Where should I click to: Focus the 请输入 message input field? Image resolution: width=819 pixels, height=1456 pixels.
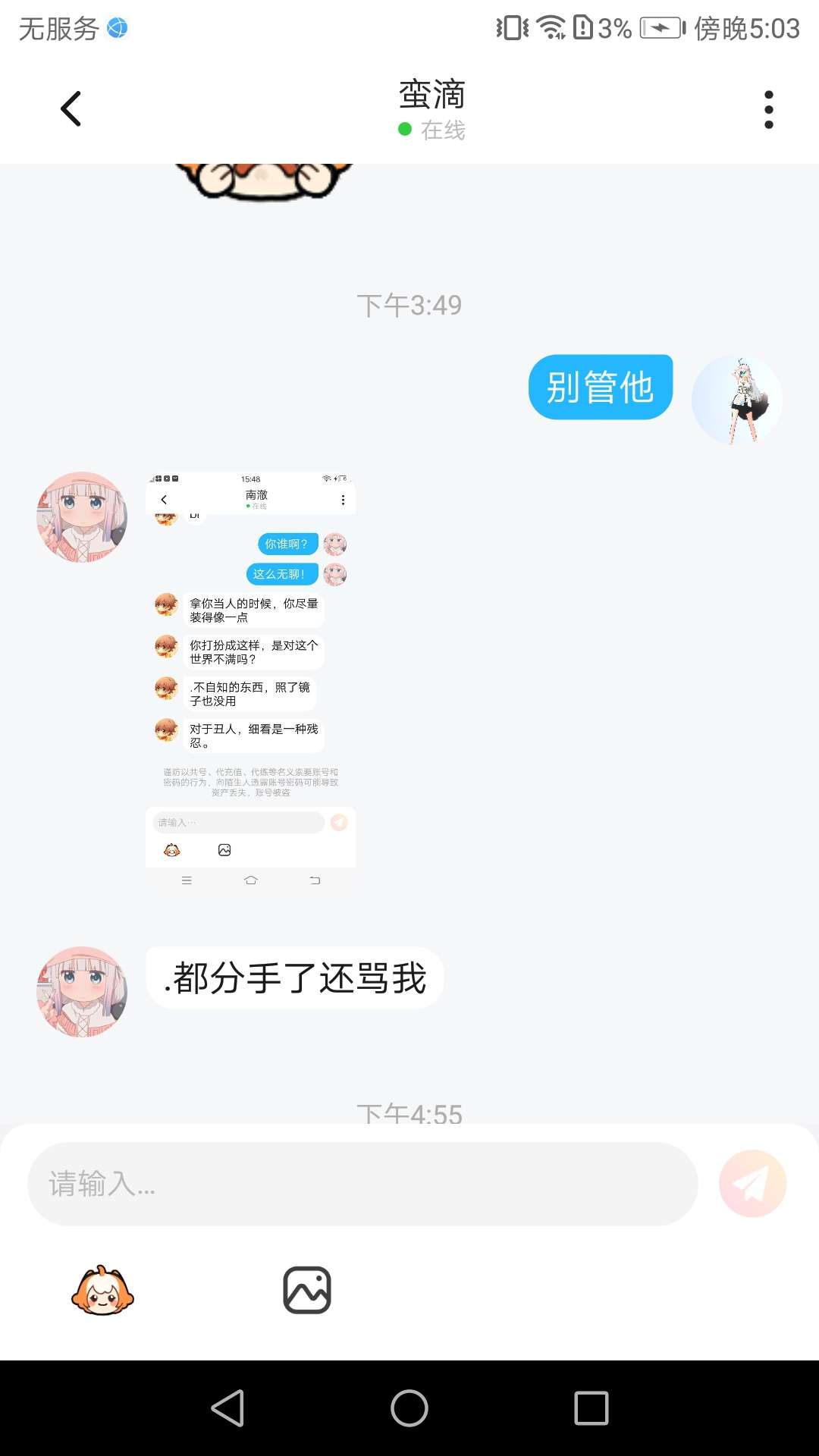tap(362, 1184)
